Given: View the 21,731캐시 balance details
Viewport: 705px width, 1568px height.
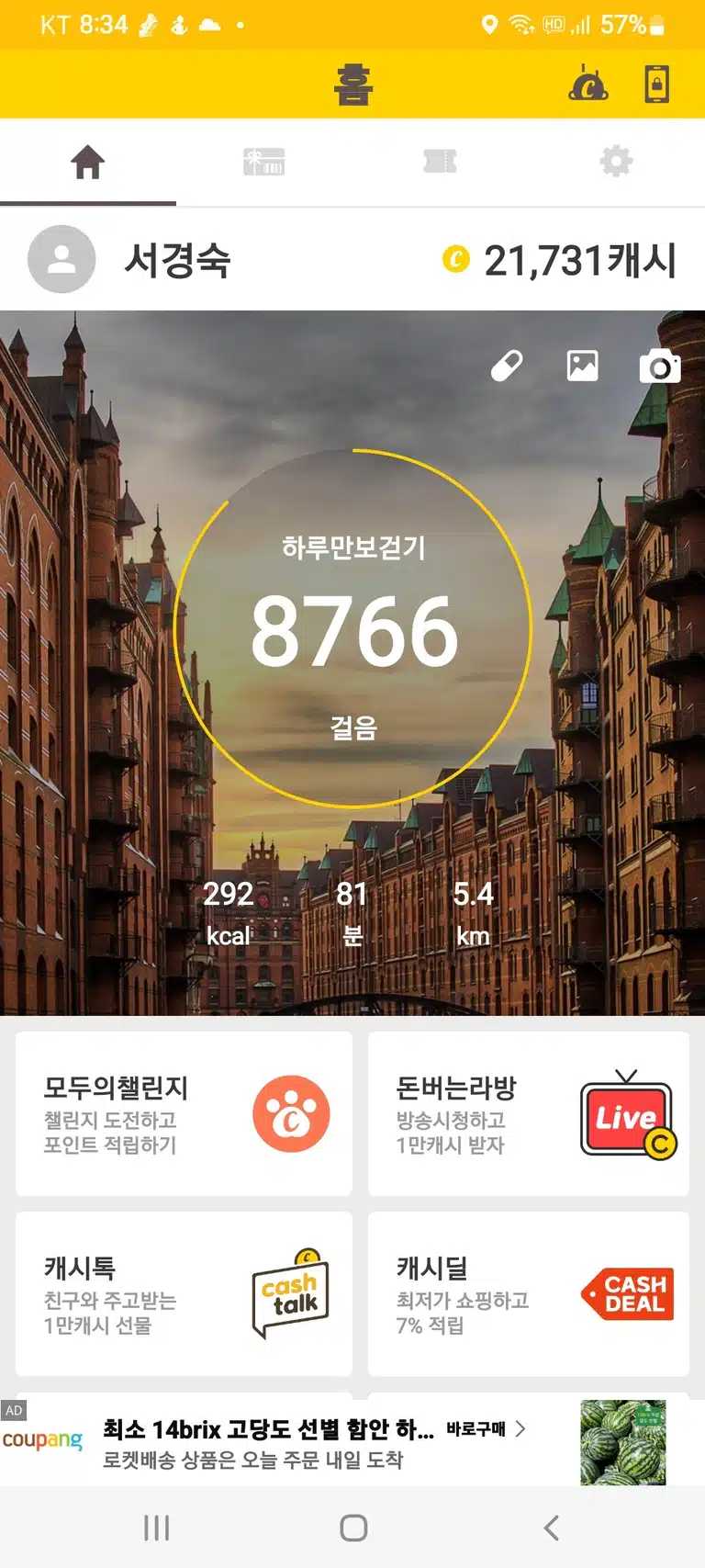Looking at the screenshot, I should point(560,261).
